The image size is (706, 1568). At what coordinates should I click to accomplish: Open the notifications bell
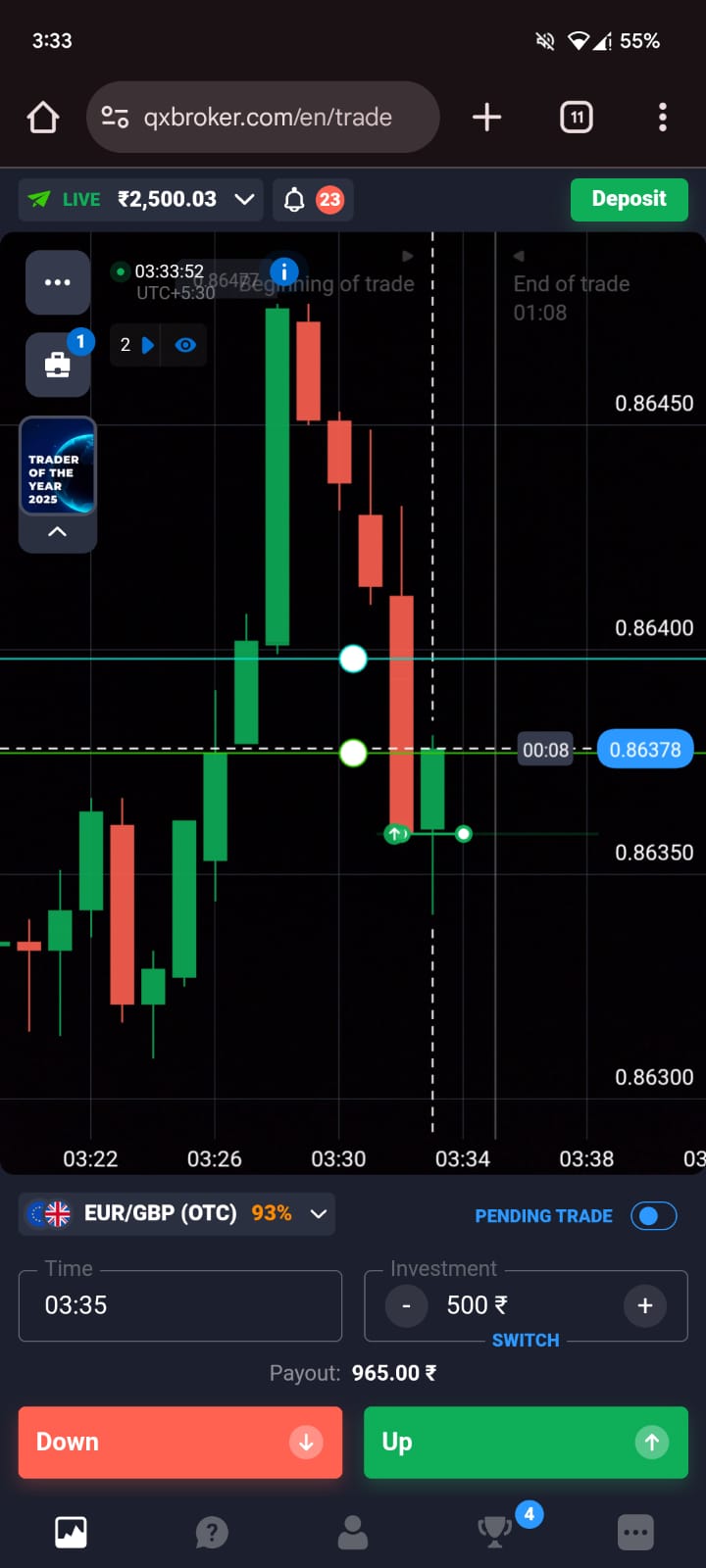click(x=294, y=200)
